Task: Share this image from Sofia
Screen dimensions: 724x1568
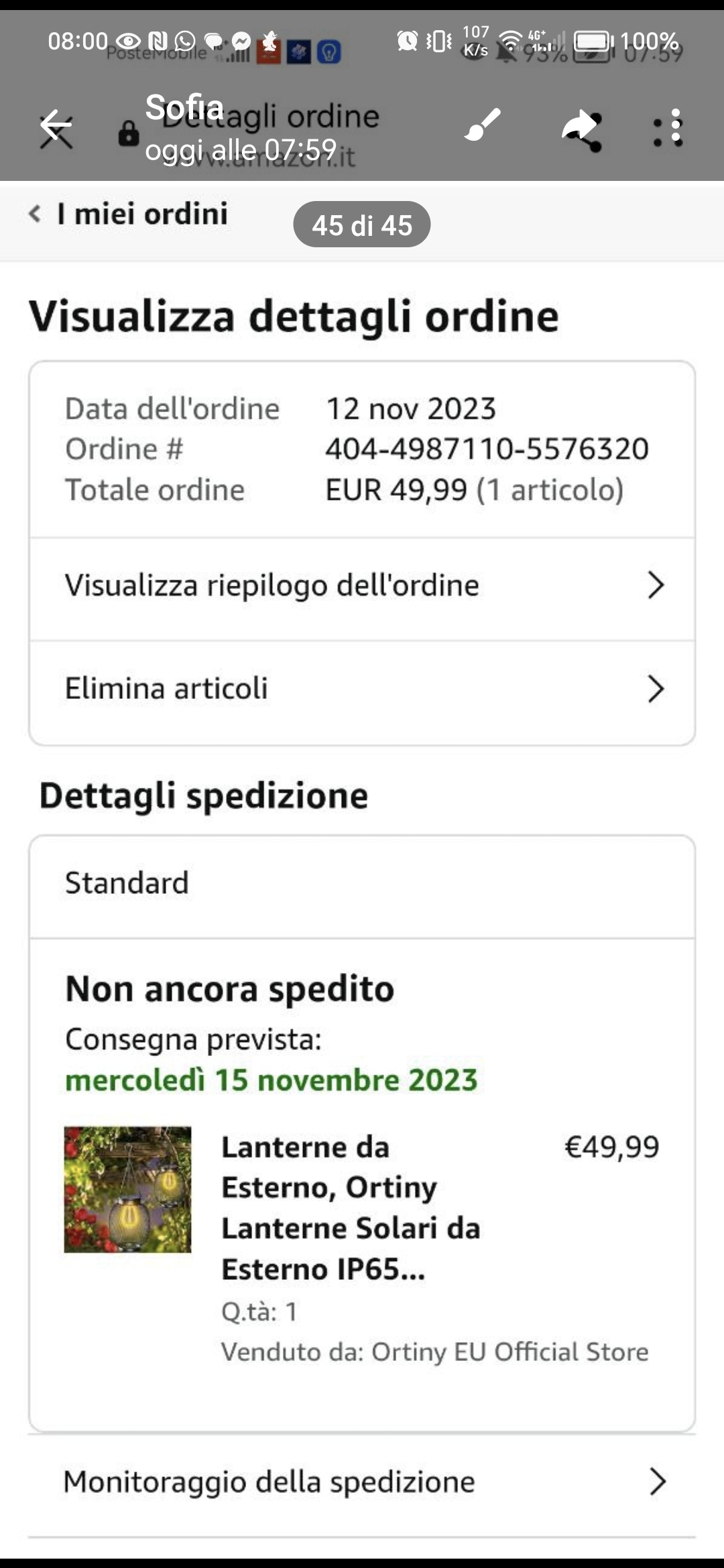Action: coord(581,129)
